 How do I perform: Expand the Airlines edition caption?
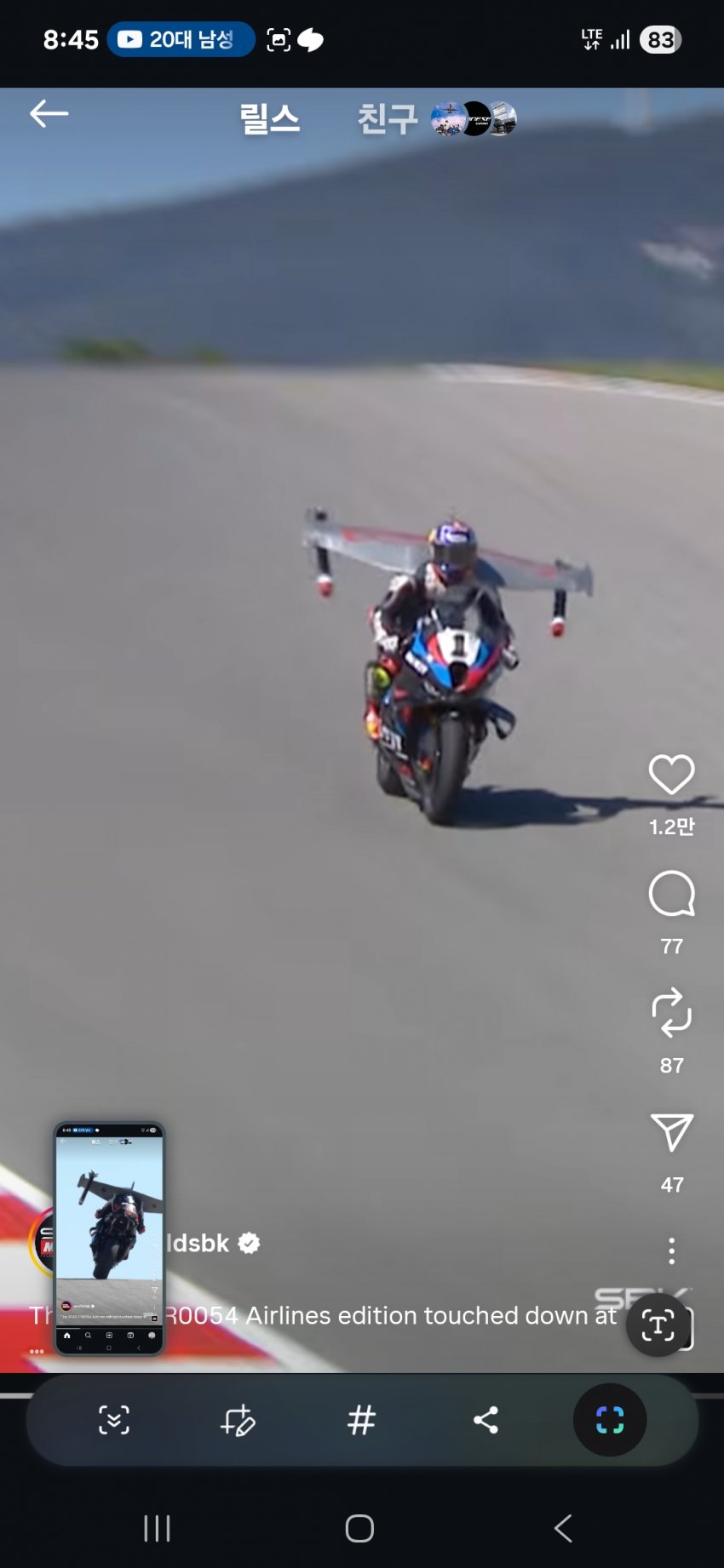(x=388, y=1316)
